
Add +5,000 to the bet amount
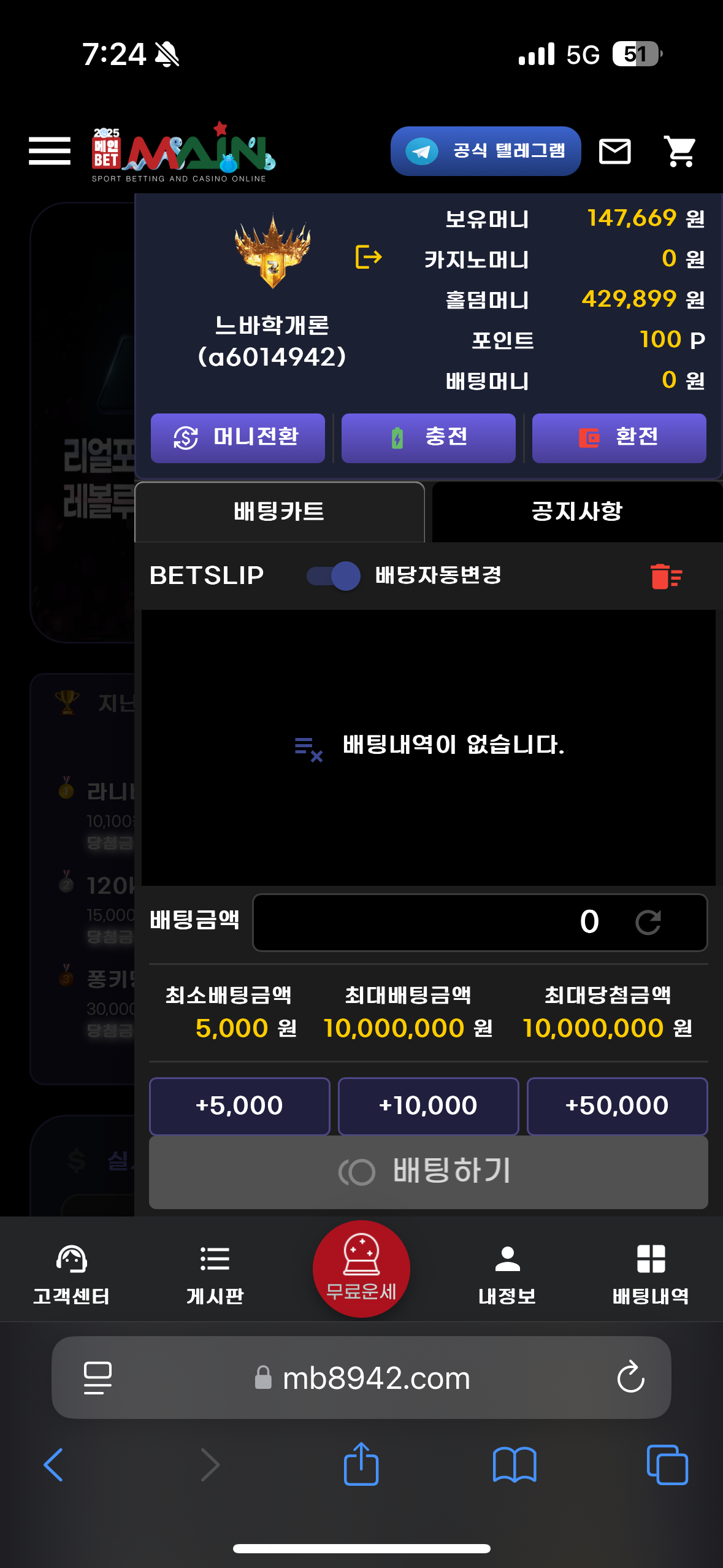[x=239, y=1106]
